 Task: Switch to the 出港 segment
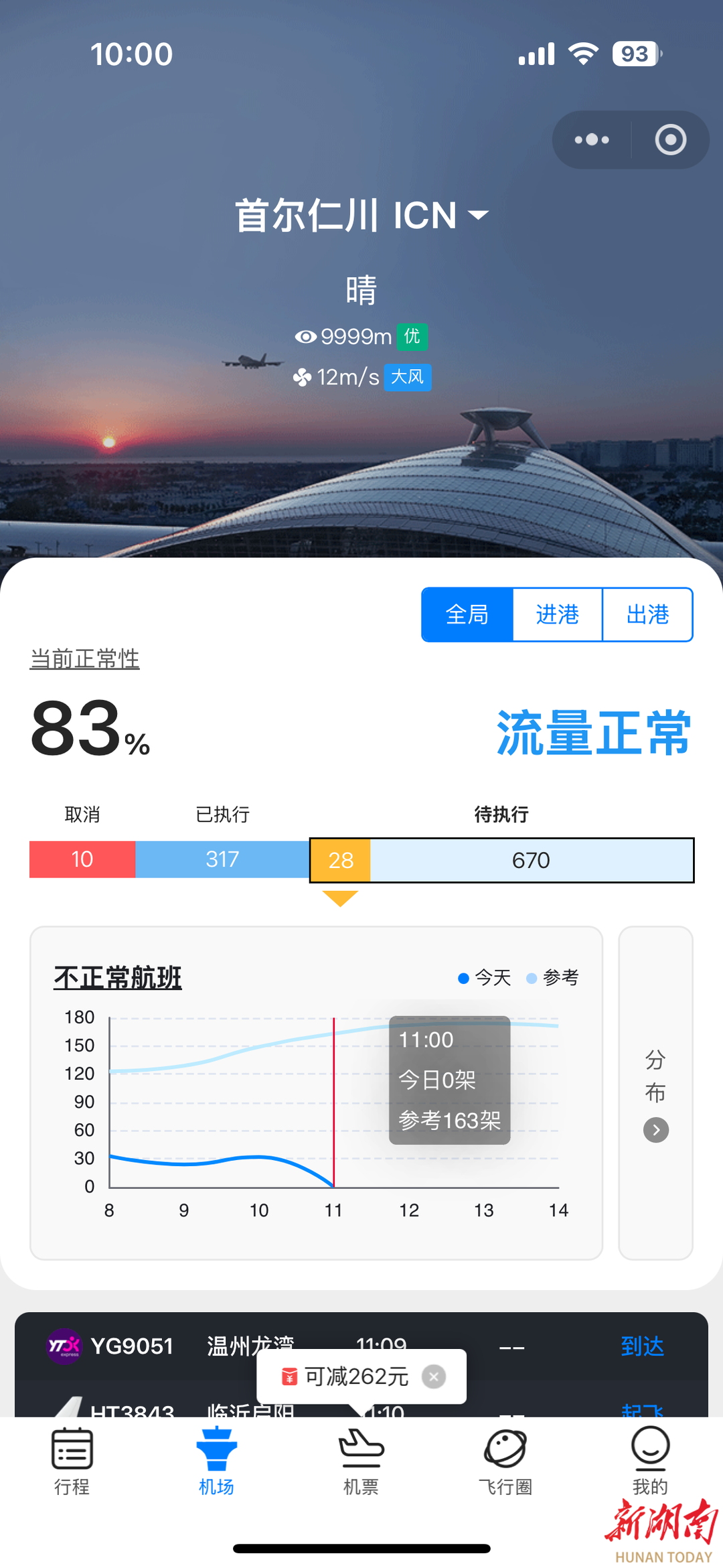pyautogui.click(x=647, y=615)
